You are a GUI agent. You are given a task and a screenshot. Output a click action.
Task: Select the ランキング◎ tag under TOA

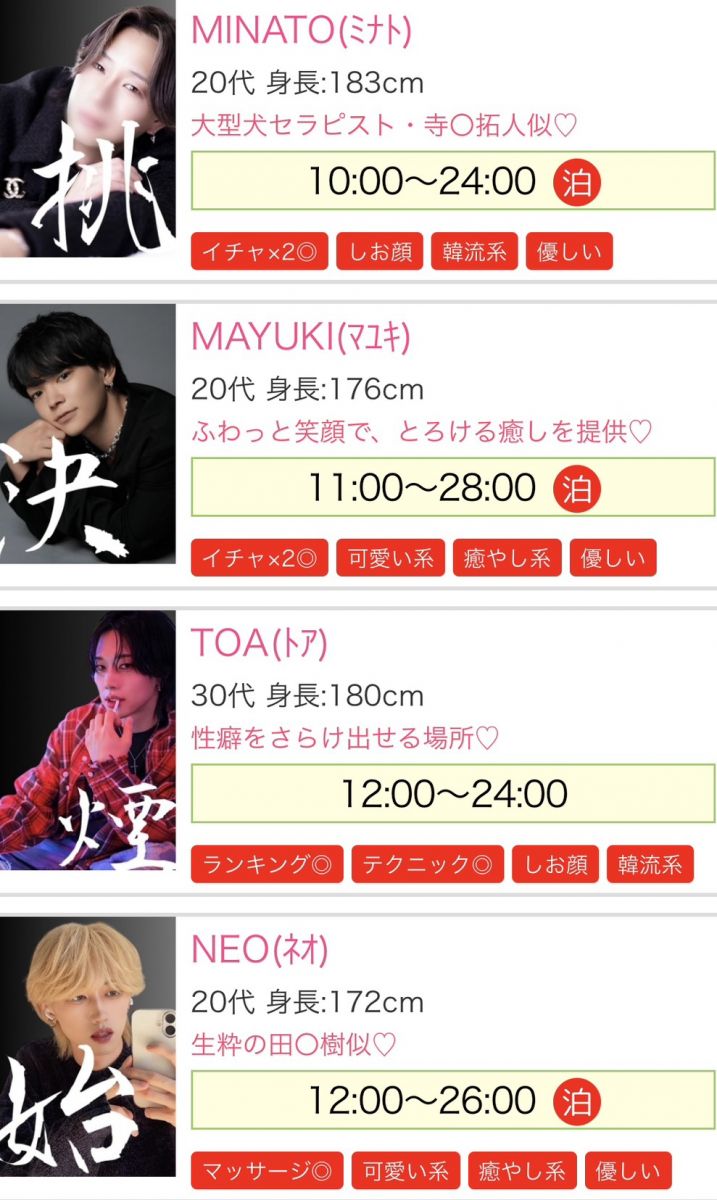267,864
